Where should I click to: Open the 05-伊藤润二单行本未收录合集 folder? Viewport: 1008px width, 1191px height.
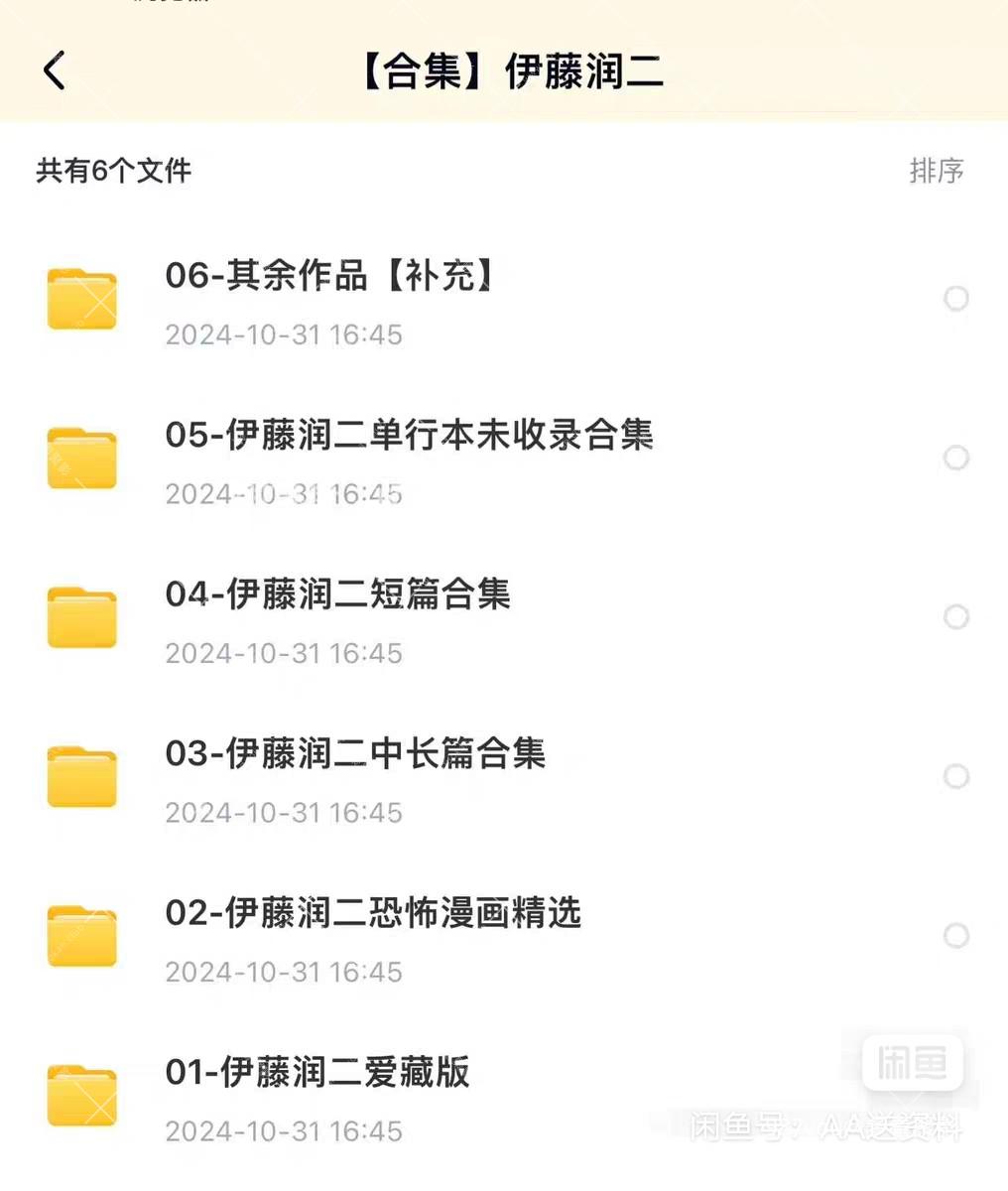coord(410,437)
